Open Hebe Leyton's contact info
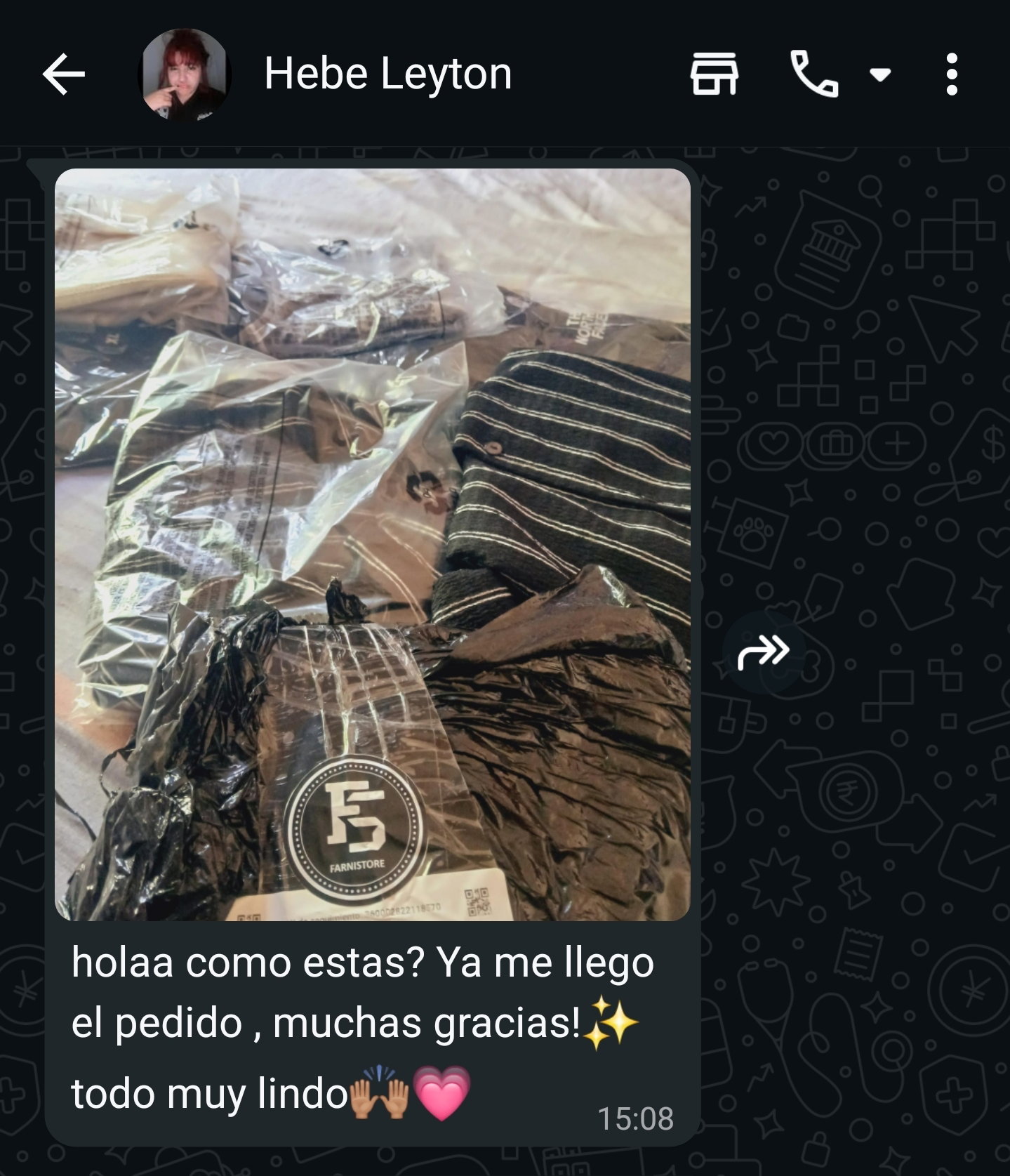The width and height of the screenshot is (1010, 1176). (x=387, y=74)
